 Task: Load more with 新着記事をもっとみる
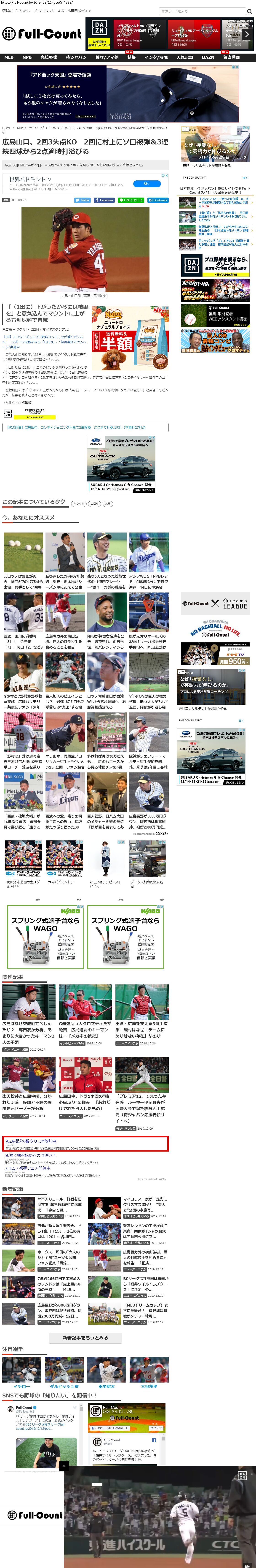click(x=85, y=1337)
